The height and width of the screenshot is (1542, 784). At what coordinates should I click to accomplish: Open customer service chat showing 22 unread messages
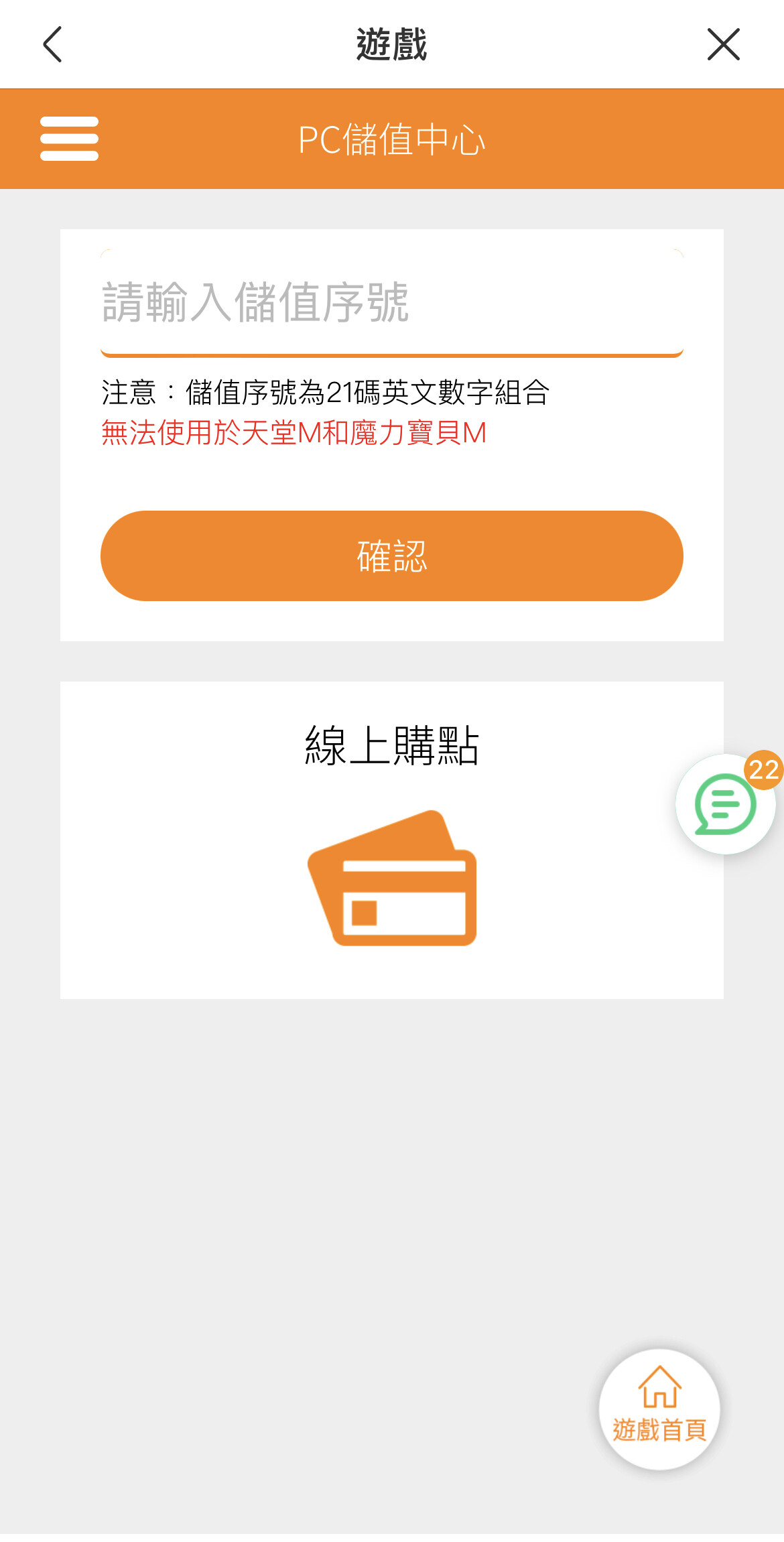coord(727,804)
